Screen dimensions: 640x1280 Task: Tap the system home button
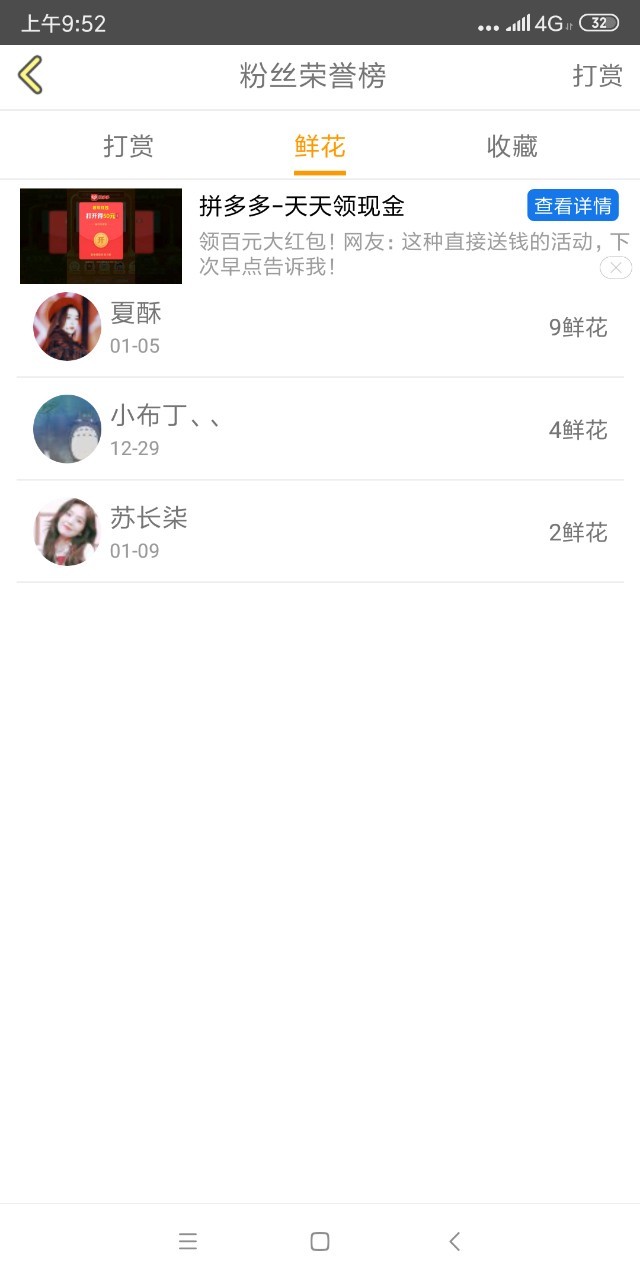point(320,1241)
